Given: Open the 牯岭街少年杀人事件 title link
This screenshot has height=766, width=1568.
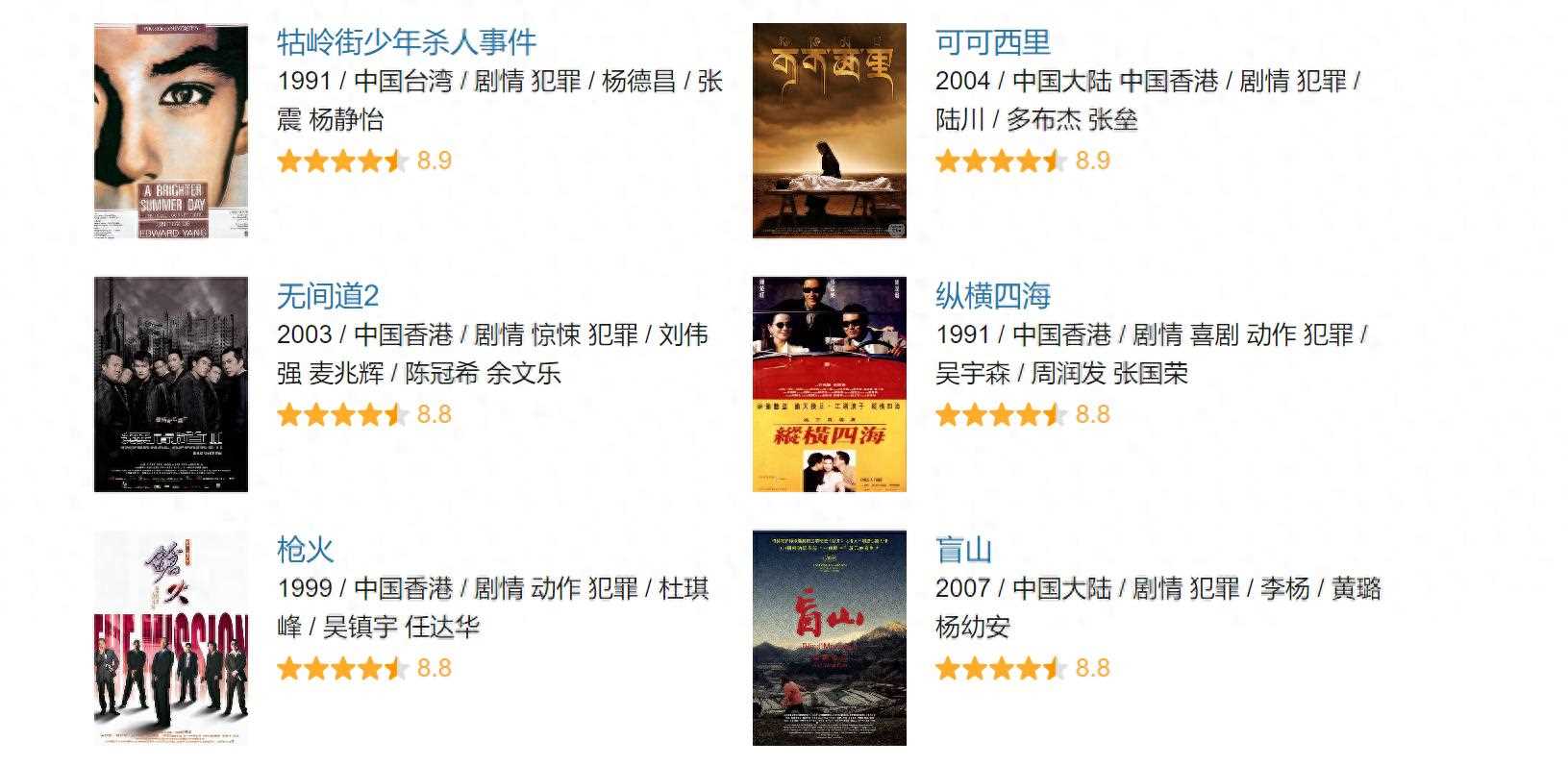Looking at the screenshot, I should tap(406, 42).
